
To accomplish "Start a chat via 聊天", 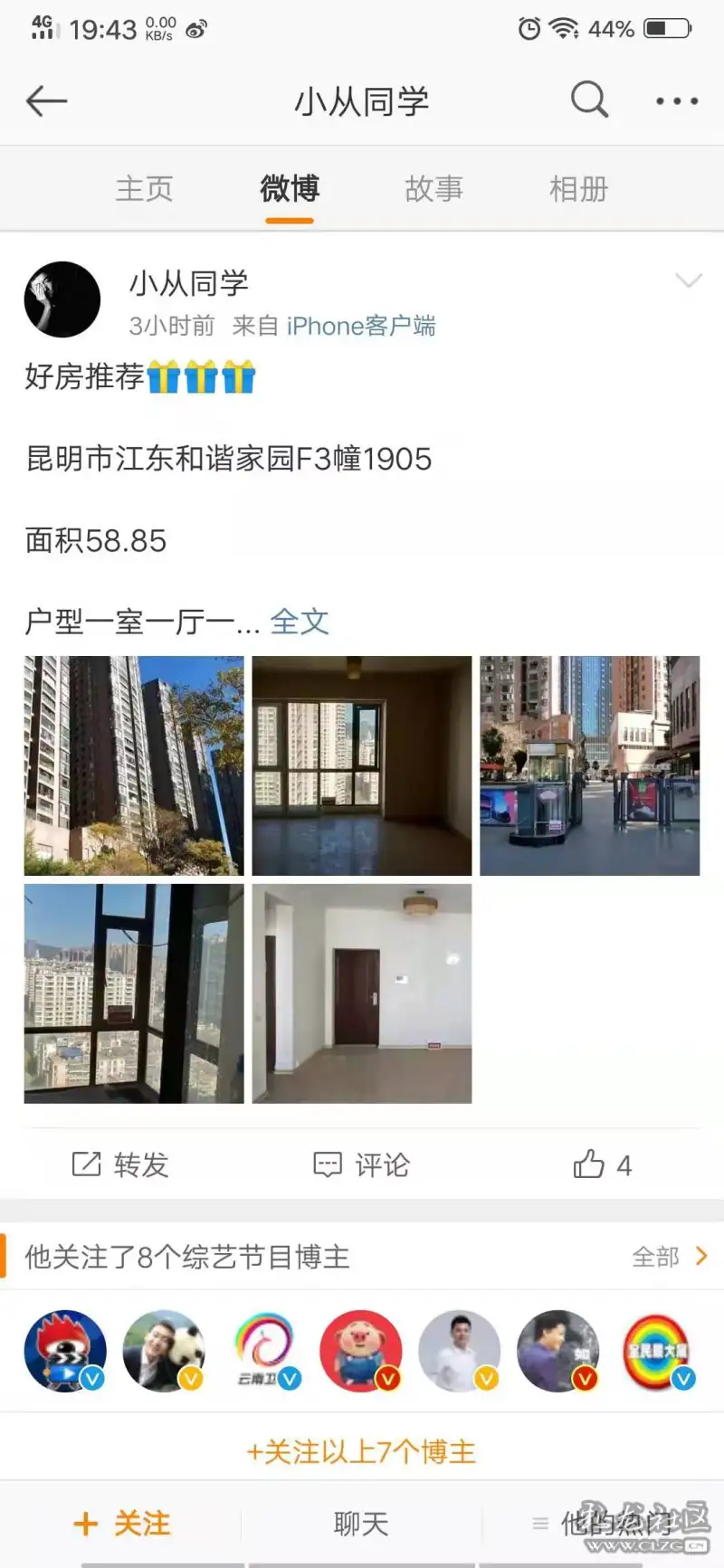I will (361, 1524).
